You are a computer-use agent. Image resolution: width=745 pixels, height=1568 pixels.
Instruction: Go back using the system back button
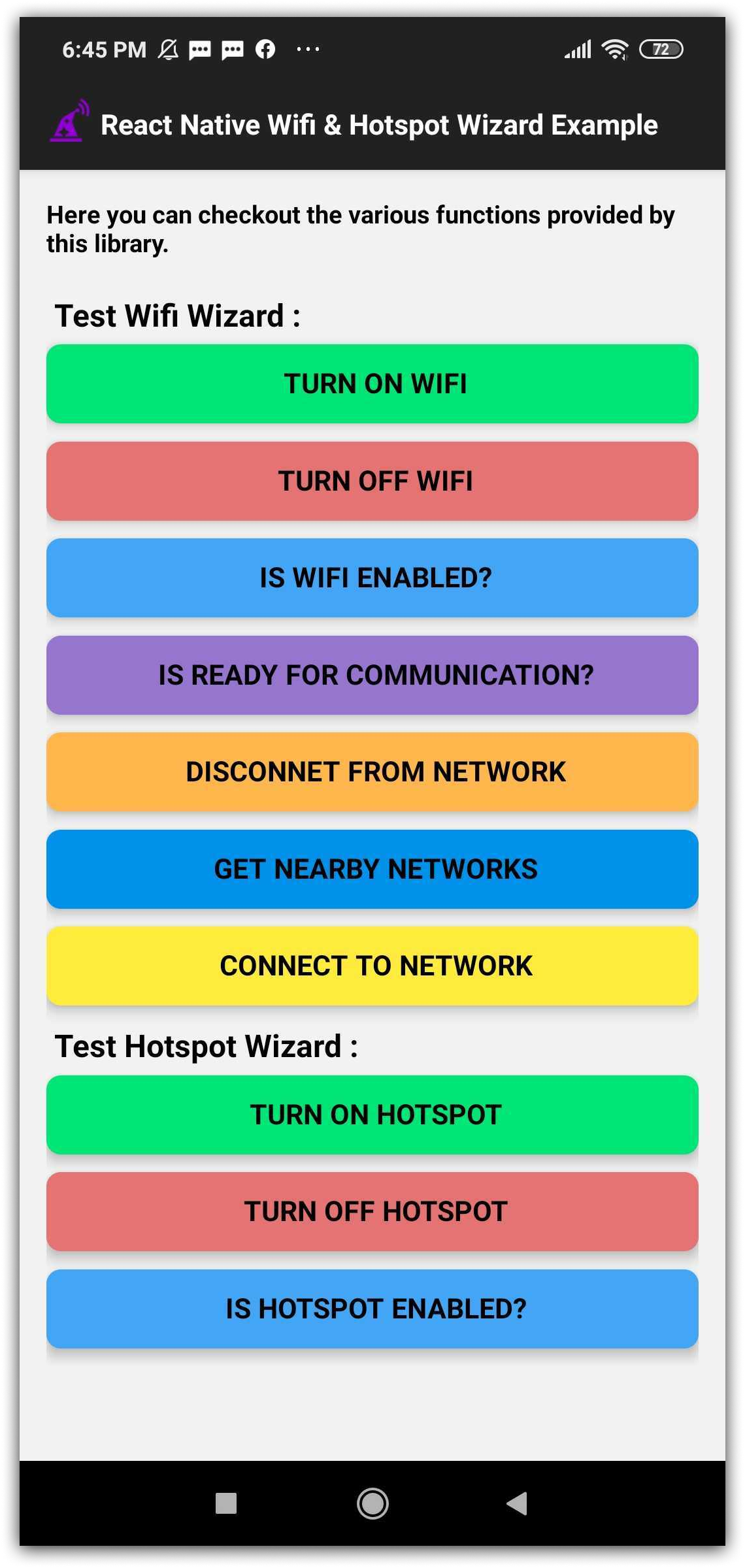[x=518, y=1503]
